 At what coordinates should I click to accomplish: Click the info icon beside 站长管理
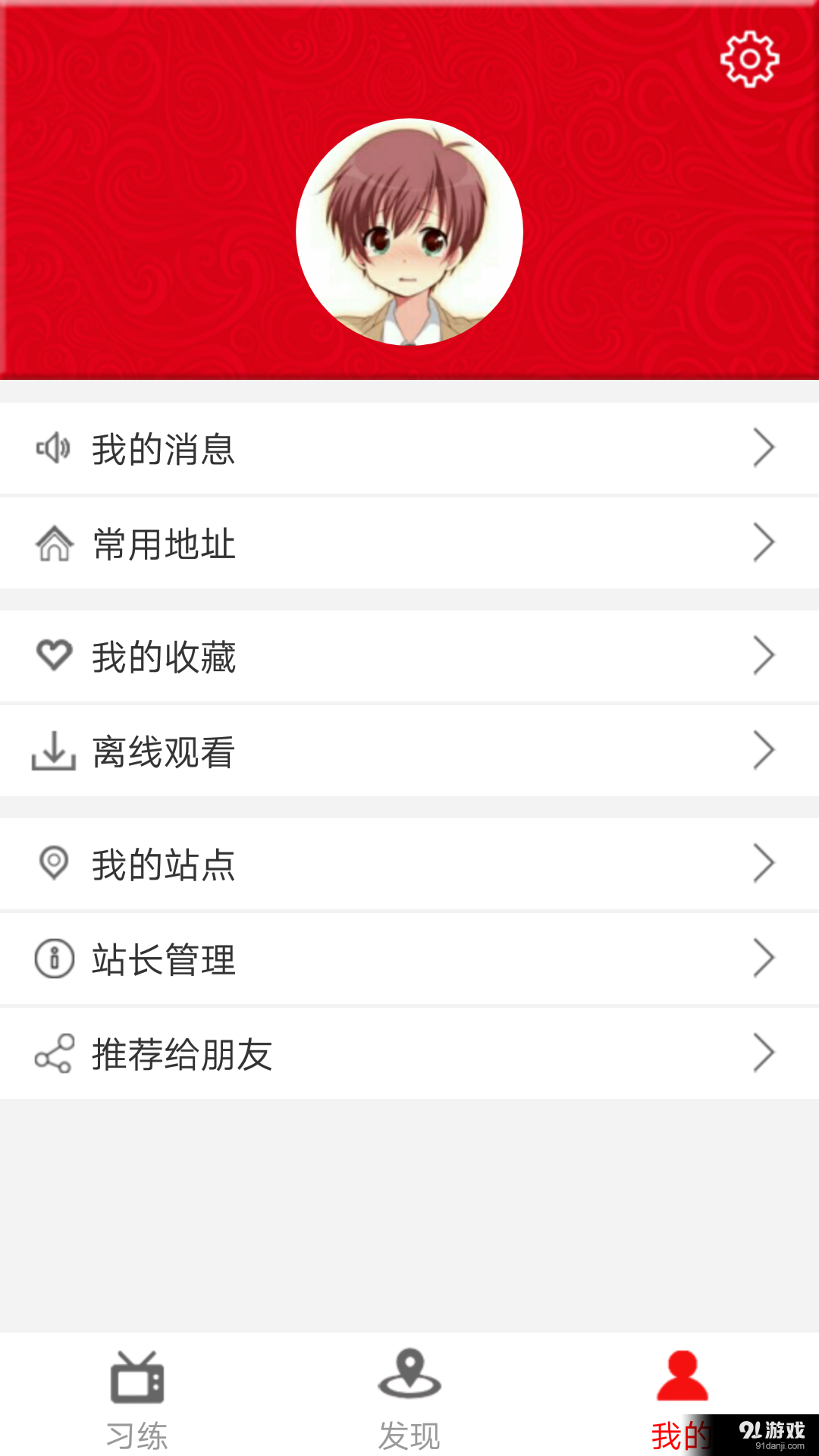[52, 957]
